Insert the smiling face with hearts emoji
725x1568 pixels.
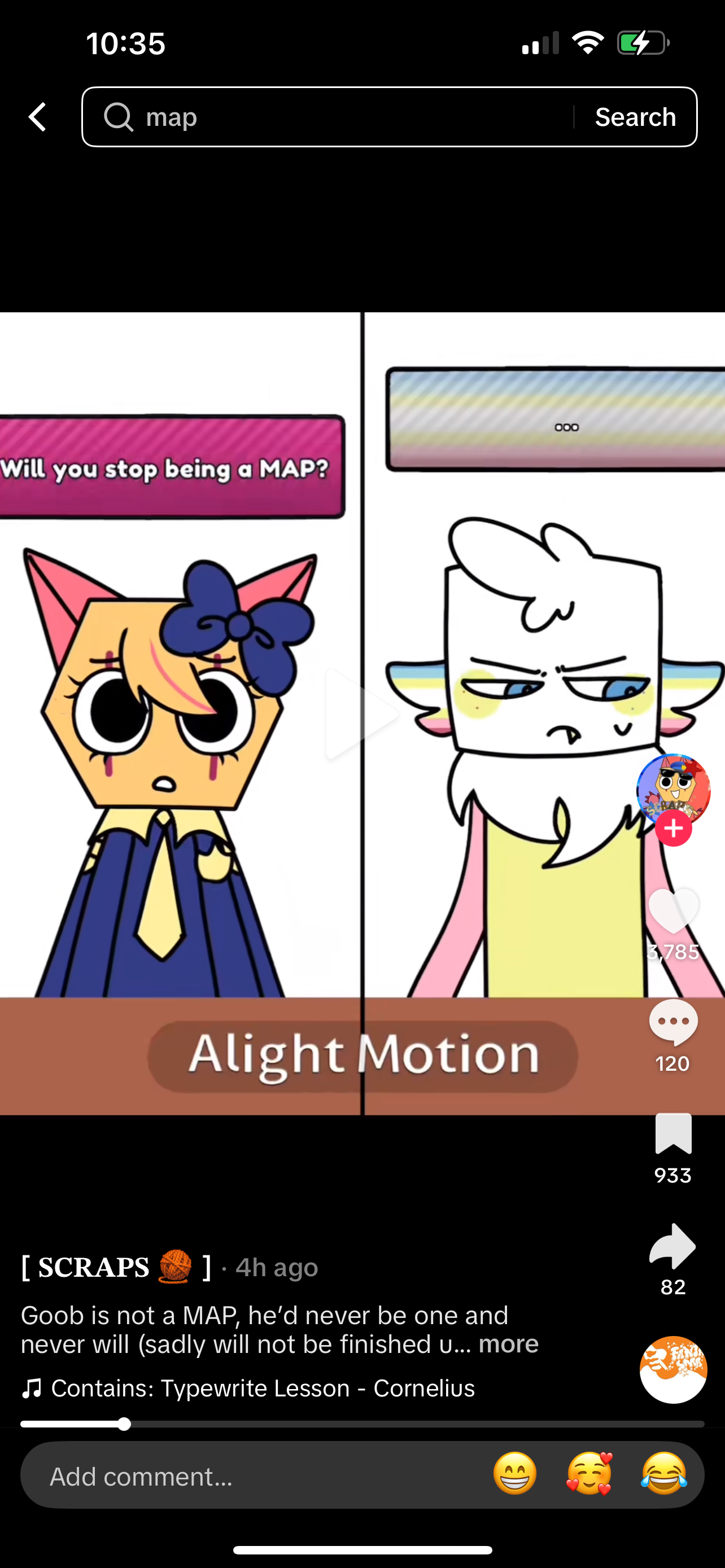click(x=589, y=1474)
